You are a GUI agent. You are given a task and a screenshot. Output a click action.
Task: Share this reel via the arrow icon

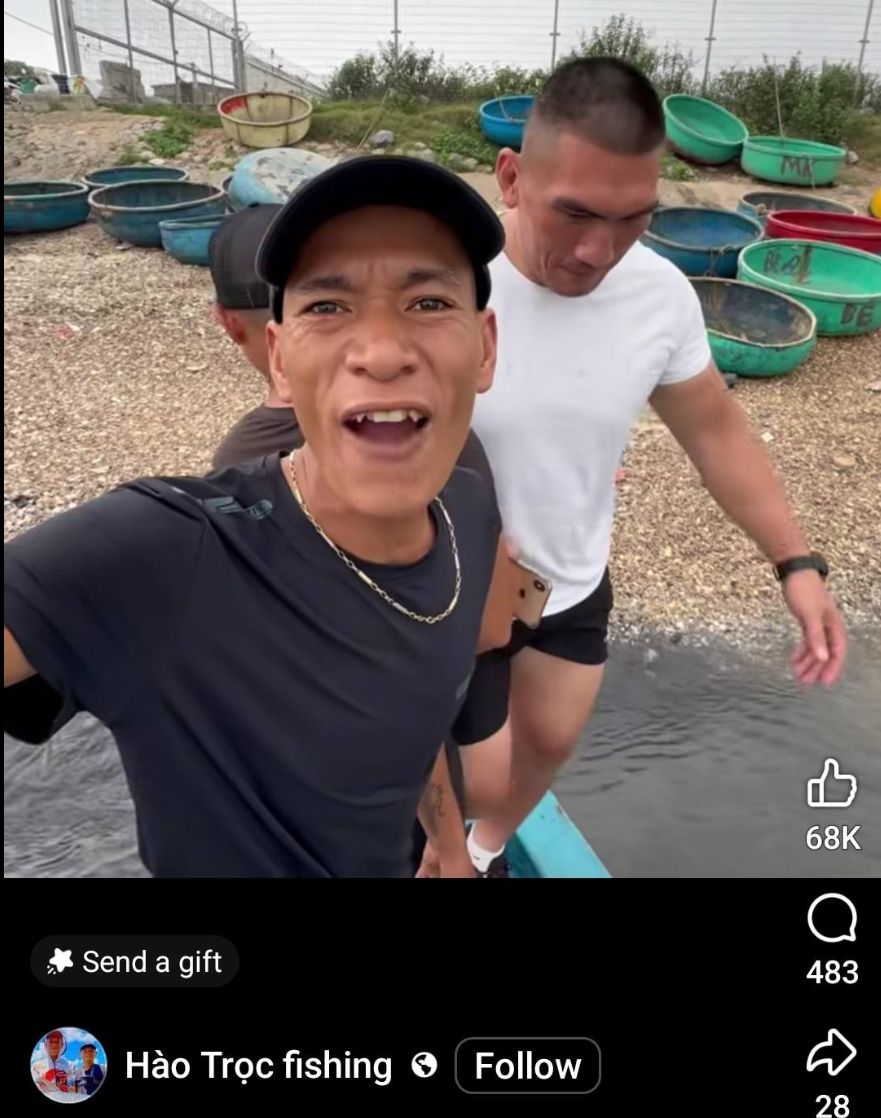(x=832, y=1053)
